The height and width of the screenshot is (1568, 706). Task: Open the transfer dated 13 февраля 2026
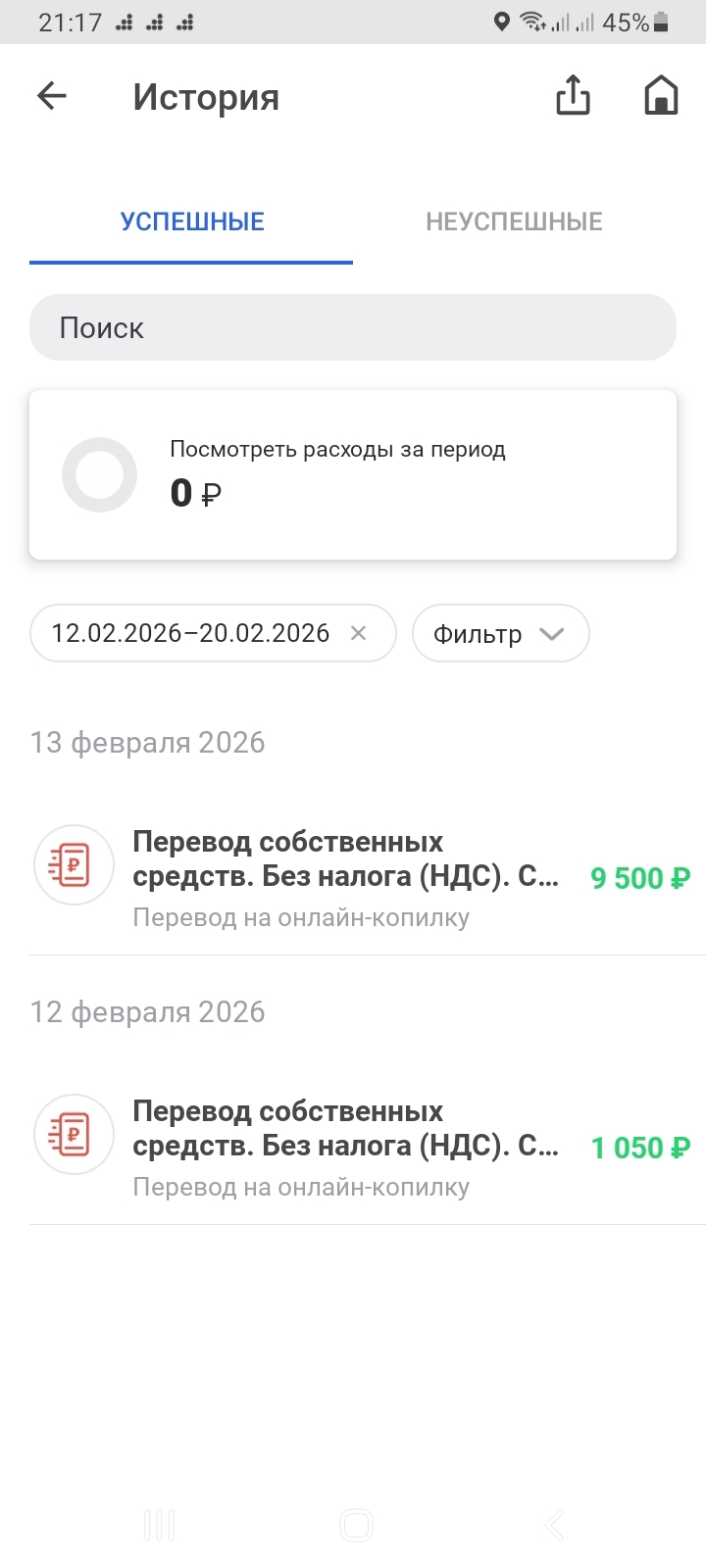click(x=343, y=875)
